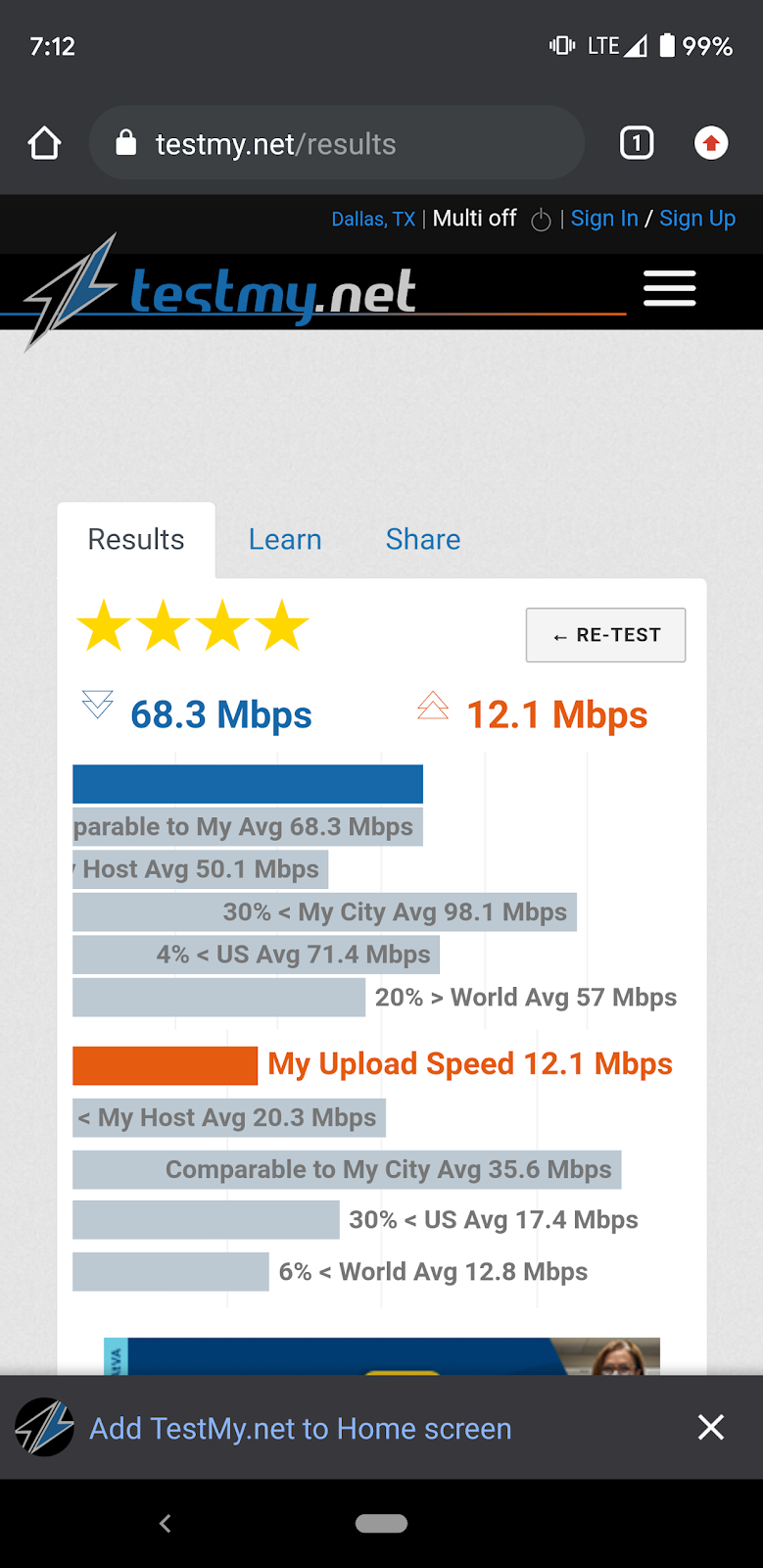Open the Sign In link
The image size is (763, 1568).
point(604,219)
